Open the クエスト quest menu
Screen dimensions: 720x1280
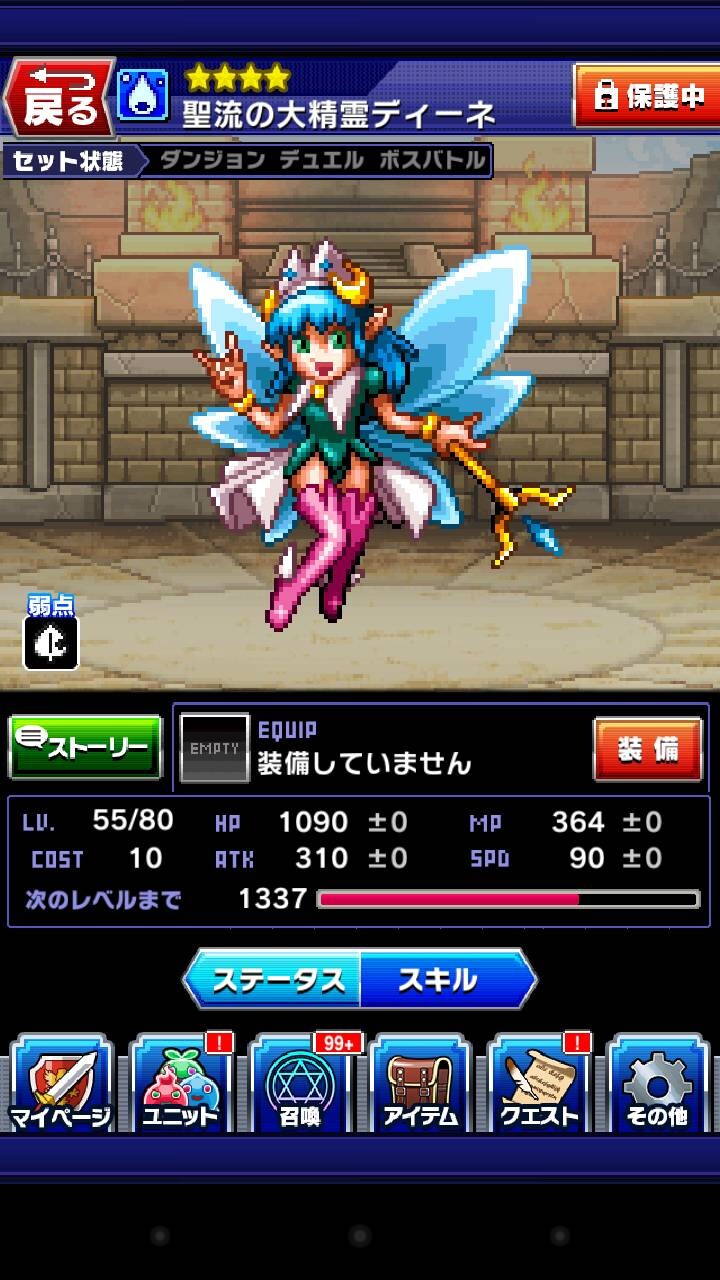tap(539, 1085)
